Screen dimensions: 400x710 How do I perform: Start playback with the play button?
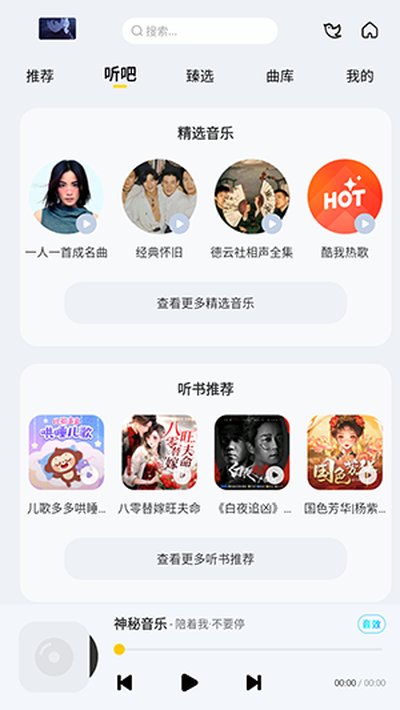click(189, 682)
